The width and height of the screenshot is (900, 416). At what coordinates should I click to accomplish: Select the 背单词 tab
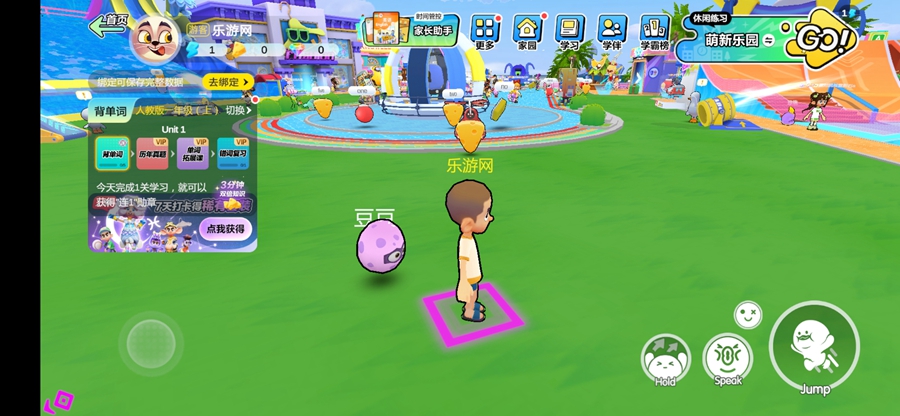(x=110, y=111)
